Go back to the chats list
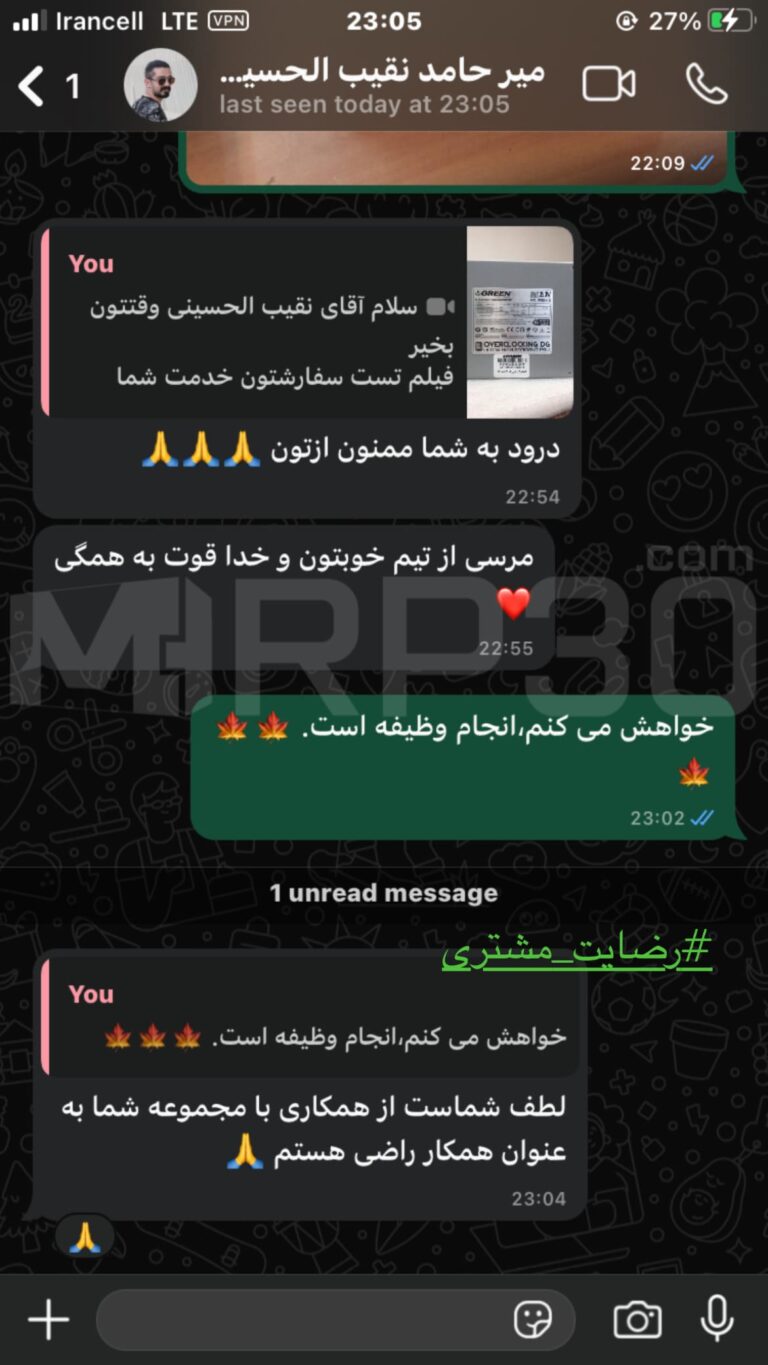The height and width of the screenshot is (1365, 768). [x=34, y=87]
